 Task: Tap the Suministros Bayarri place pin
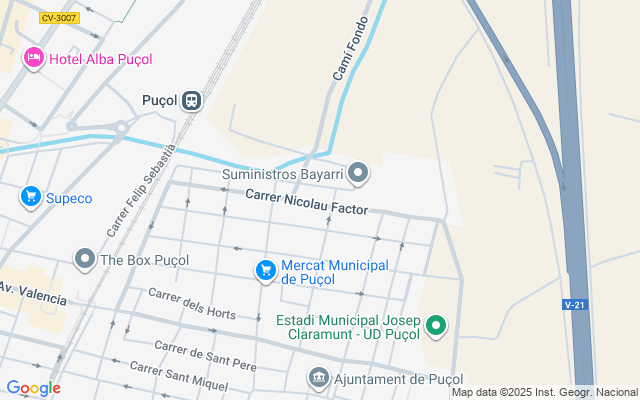pos(360,175)
